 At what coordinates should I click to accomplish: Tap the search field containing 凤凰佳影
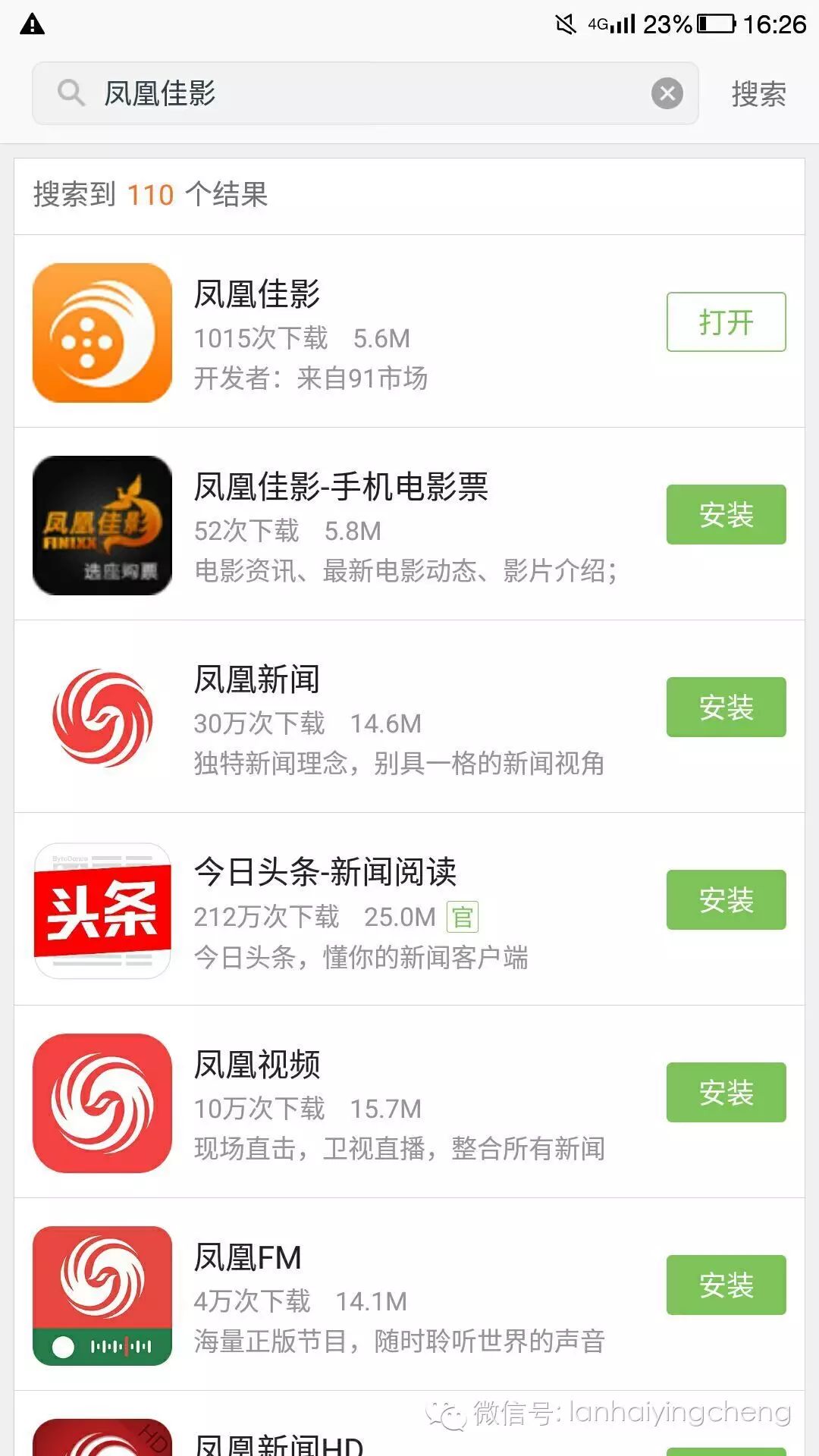[364, 93]
